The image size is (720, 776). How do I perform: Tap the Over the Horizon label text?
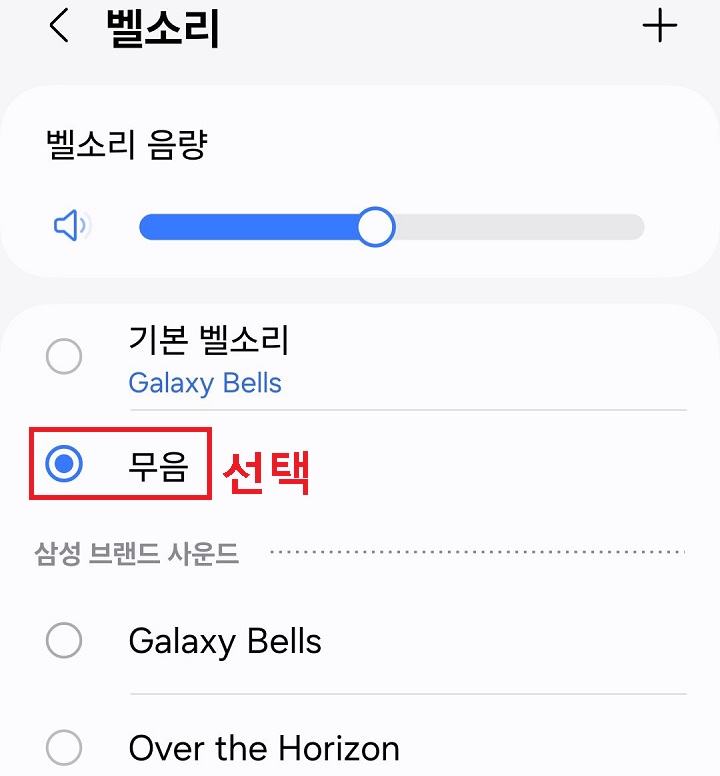[x=264, y=748]
